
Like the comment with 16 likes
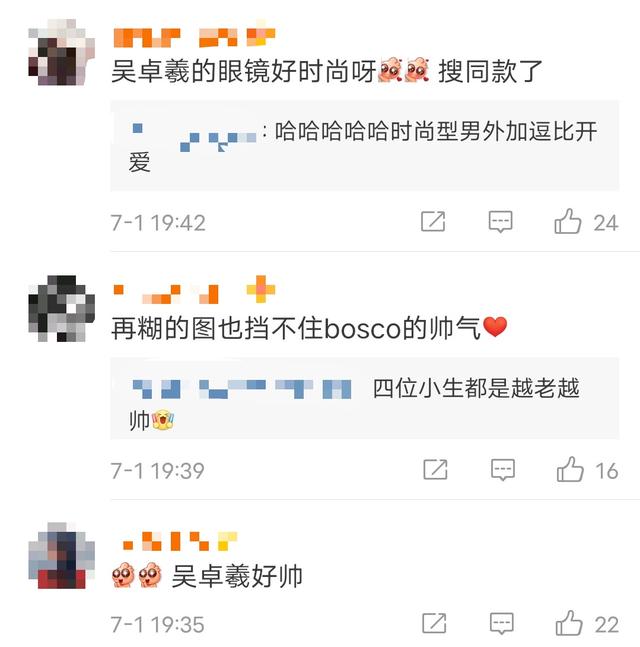pos(570,469)
